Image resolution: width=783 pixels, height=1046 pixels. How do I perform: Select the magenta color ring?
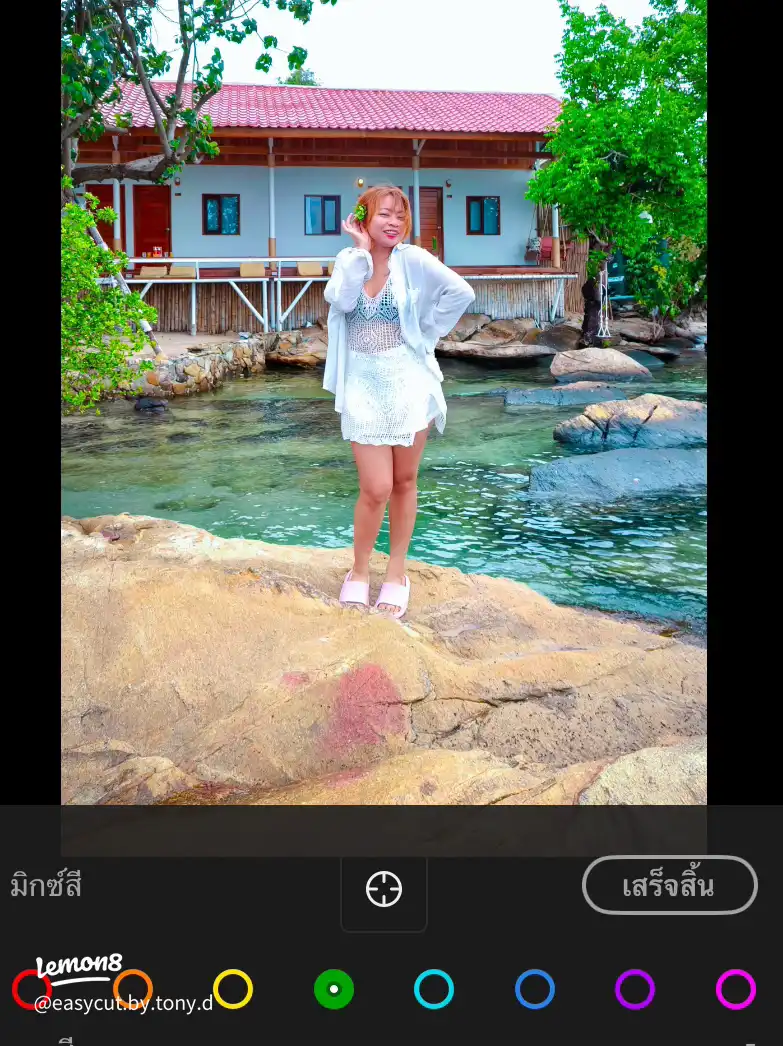737,989
